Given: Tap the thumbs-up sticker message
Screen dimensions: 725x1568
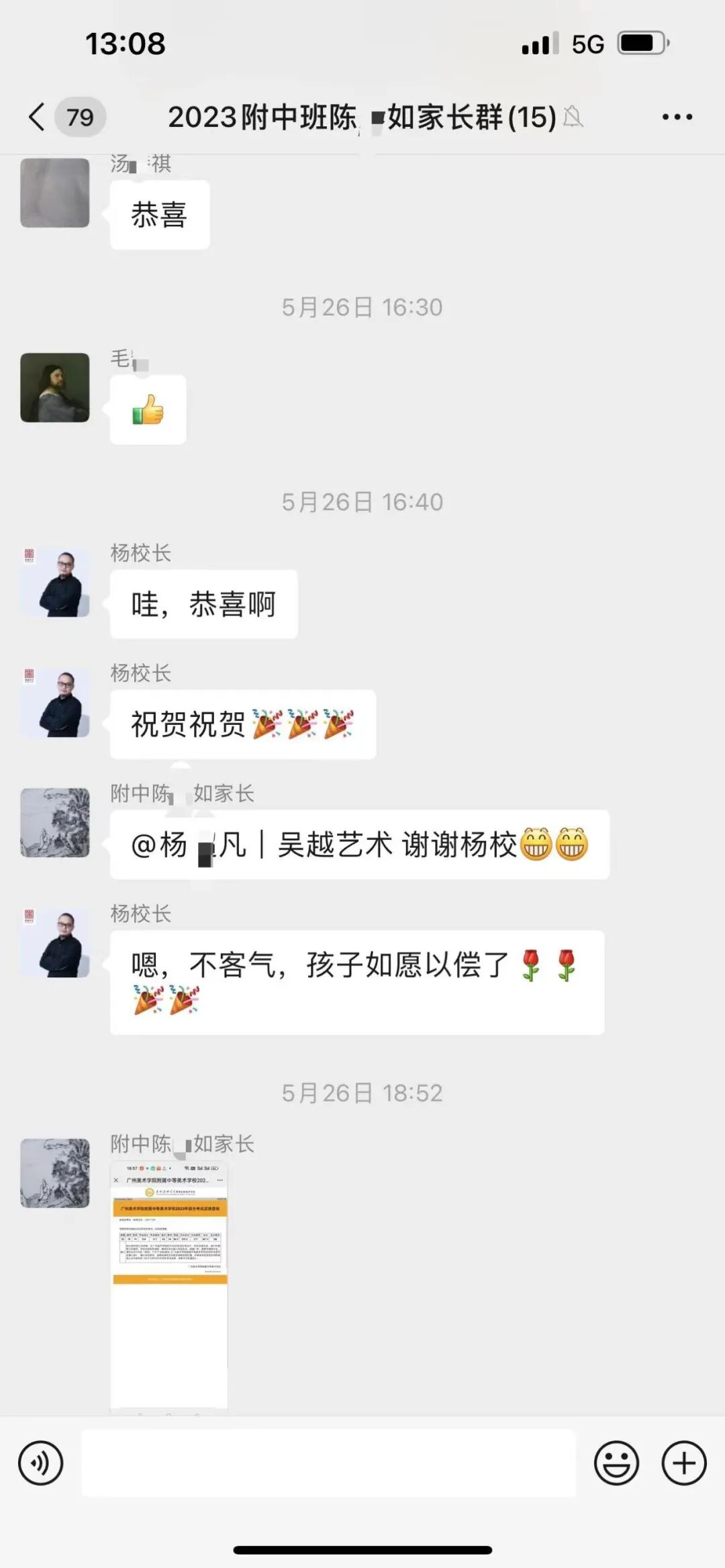Looking at the screenshot, I should tap(149, 409).
